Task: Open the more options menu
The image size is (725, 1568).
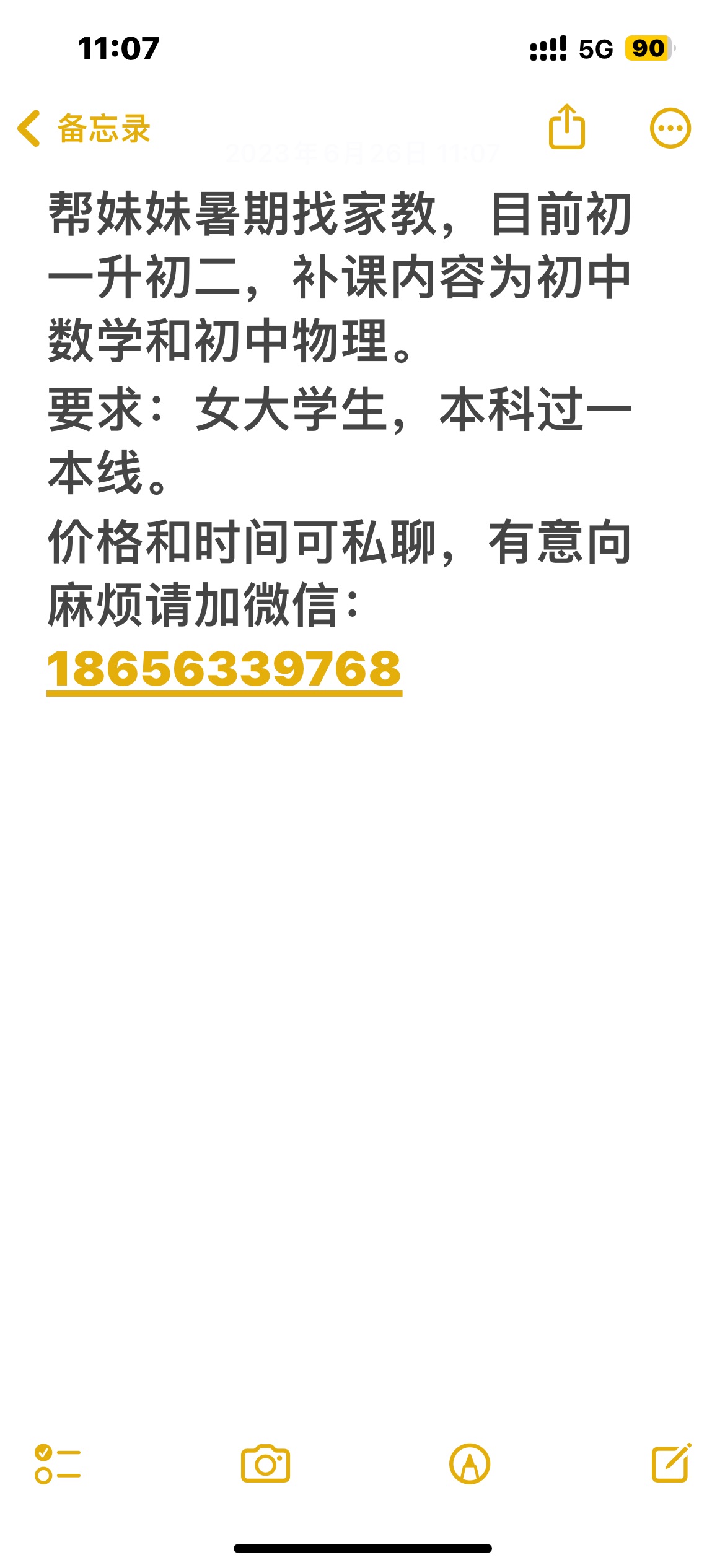Action: pos(670,128)
